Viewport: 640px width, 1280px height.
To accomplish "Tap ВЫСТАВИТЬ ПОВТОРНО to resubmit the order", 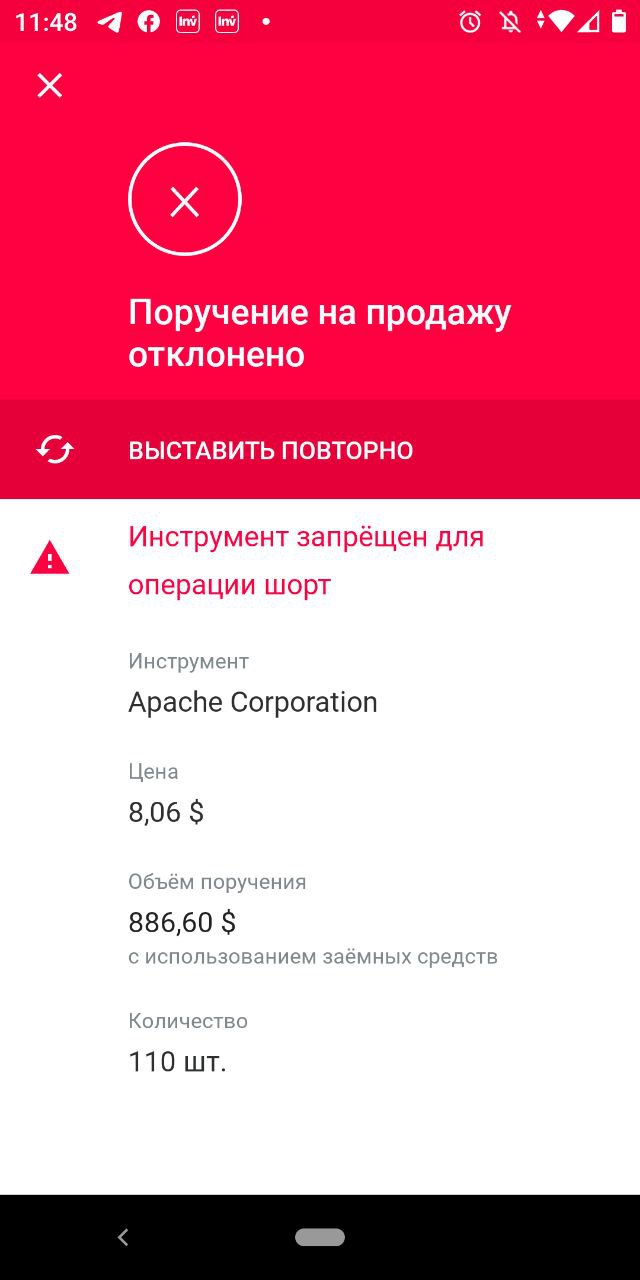I will 320,450.
